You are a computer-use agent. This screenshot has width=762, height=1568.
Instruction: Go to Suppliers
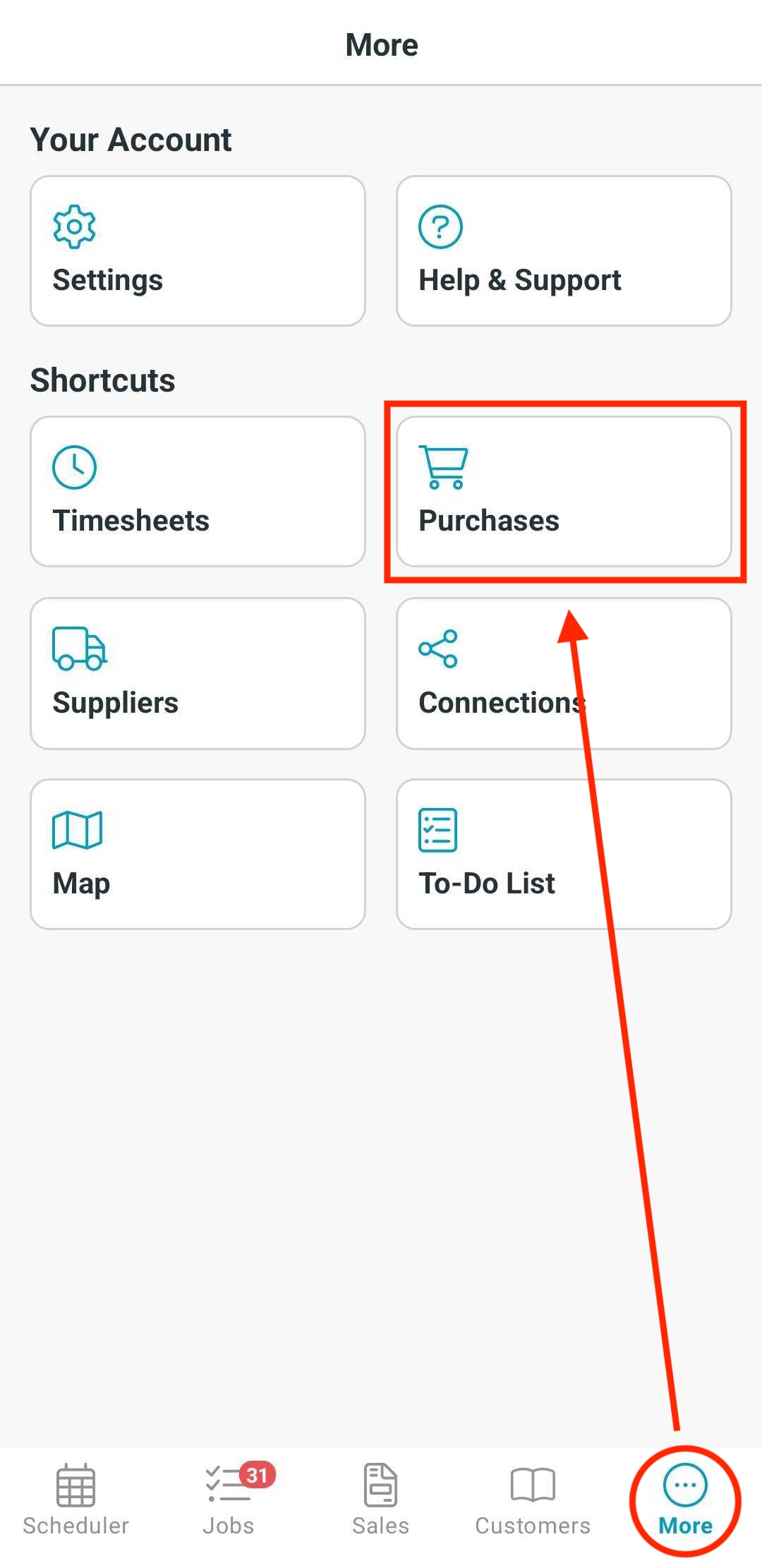198,673
